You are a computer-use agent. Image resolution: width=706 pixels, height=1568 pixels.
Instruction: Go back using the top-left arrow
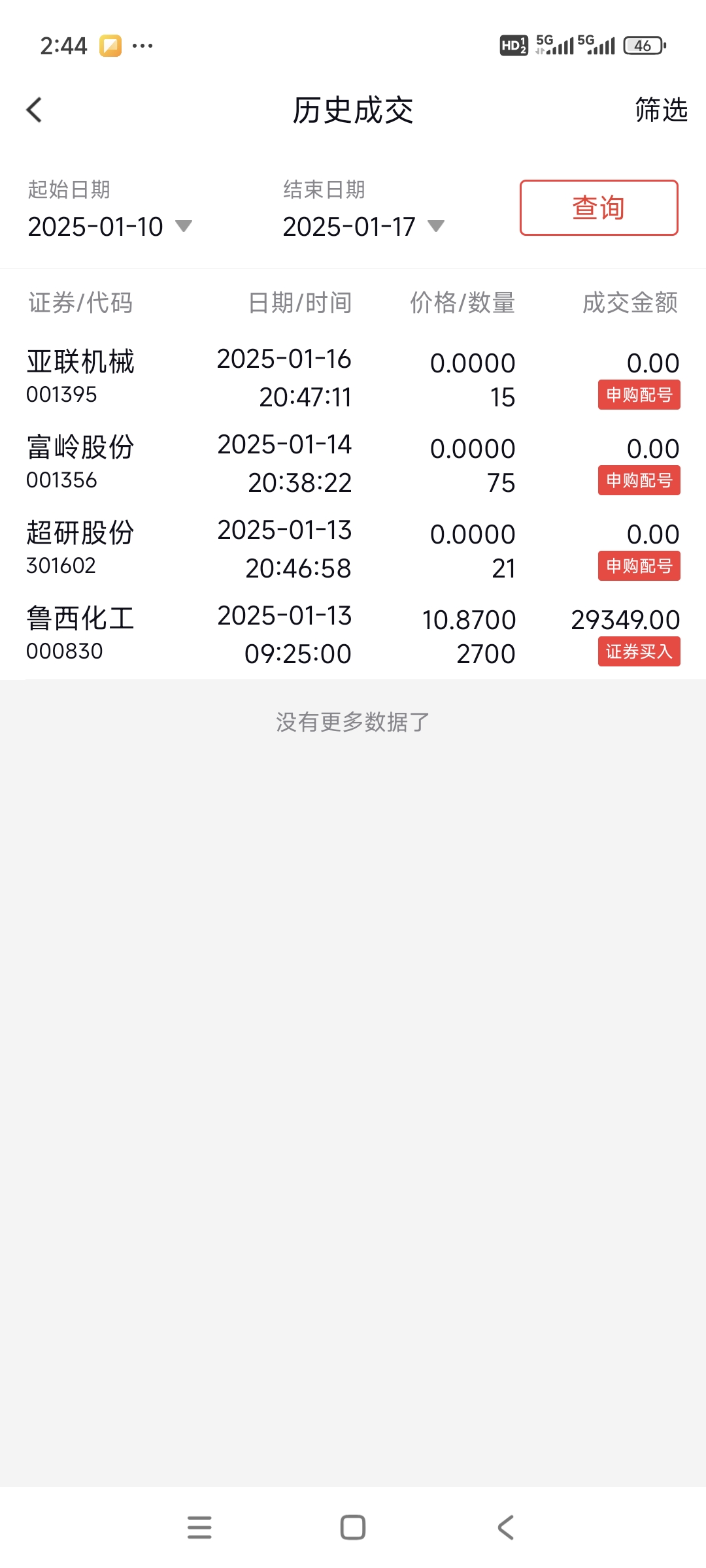(35, 110)
